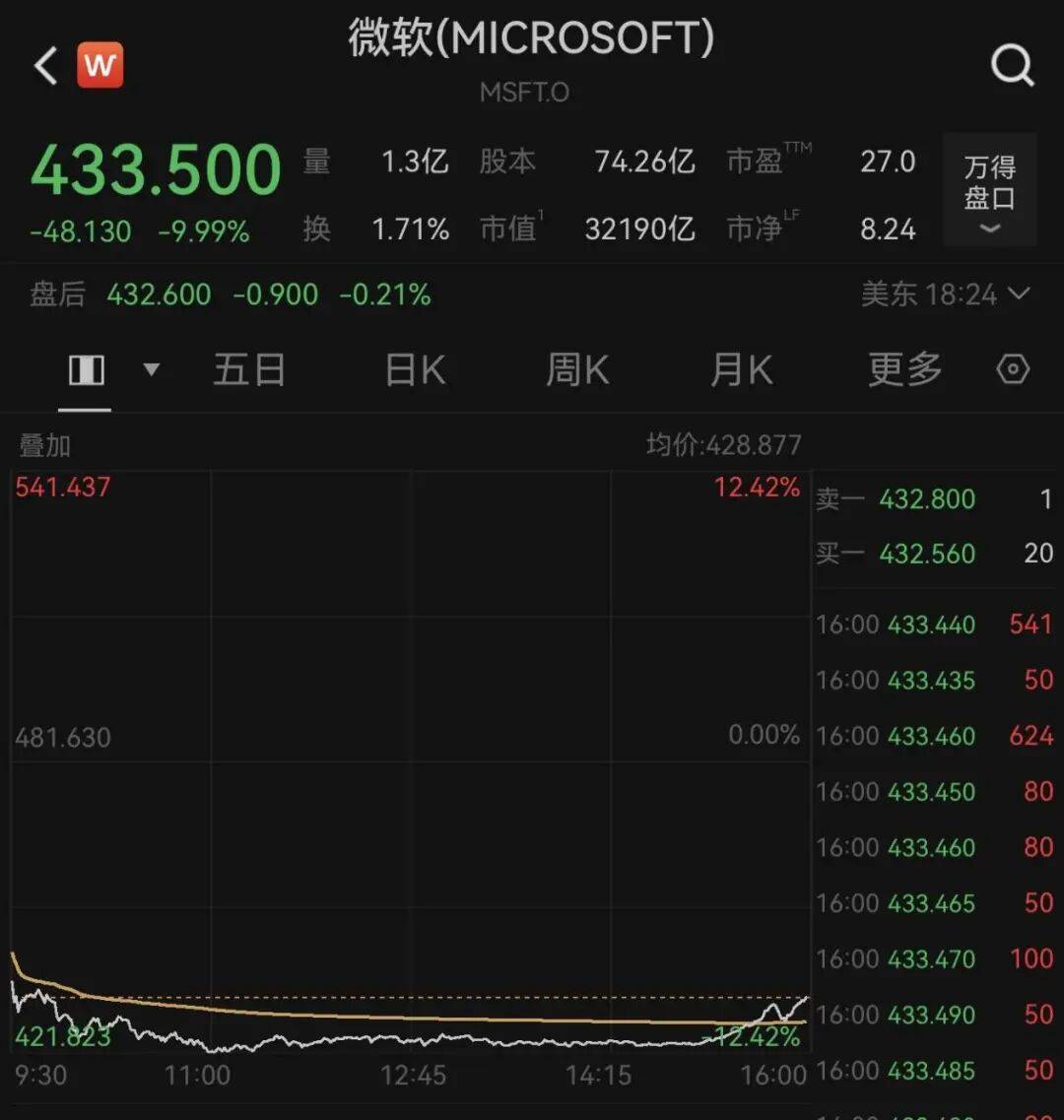Switch to the 日K chart tab
This screenshot has width=1064, height=1120.
(415, 370)
